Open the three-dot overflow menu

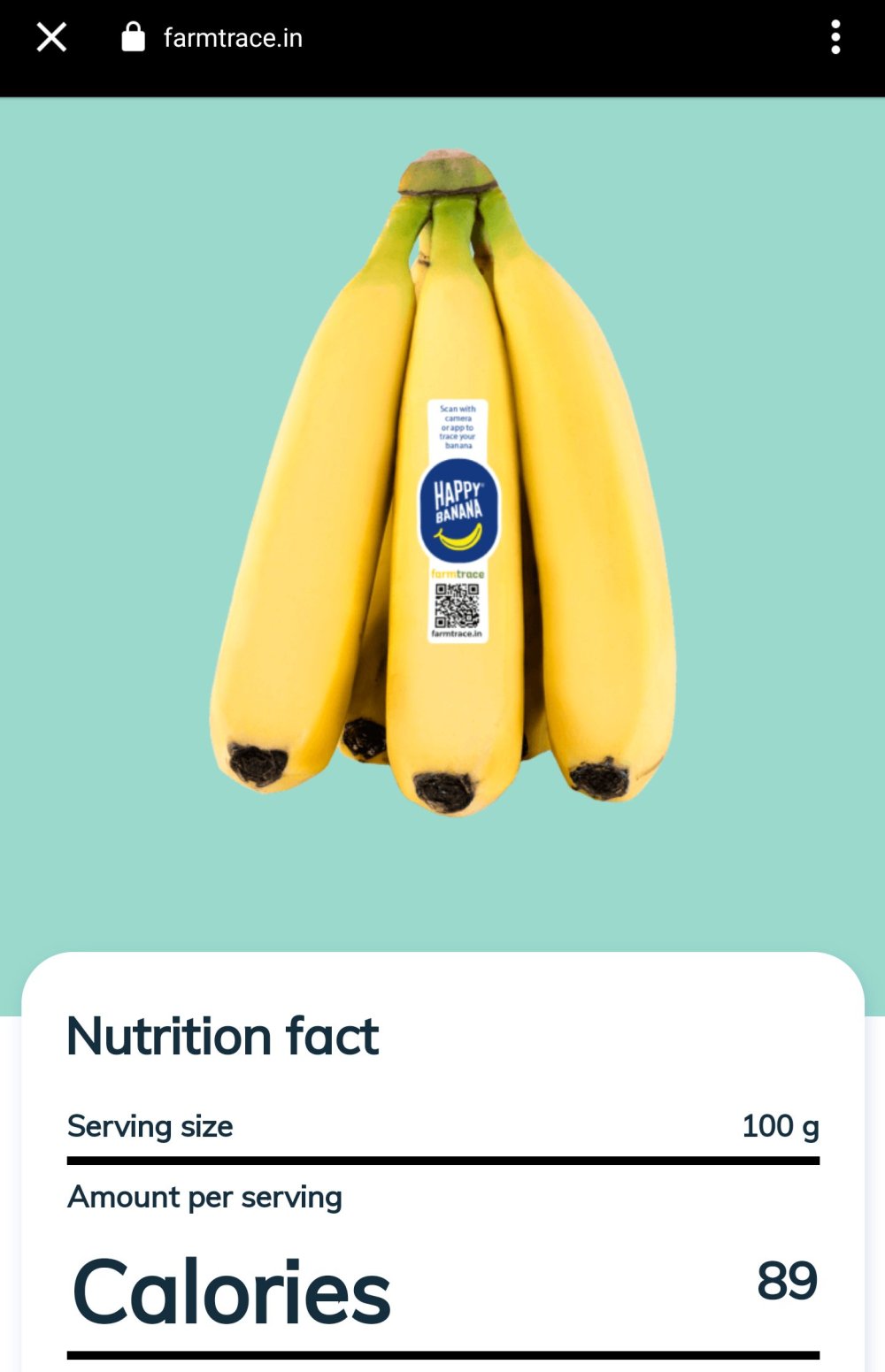click(x=835, y=38)
